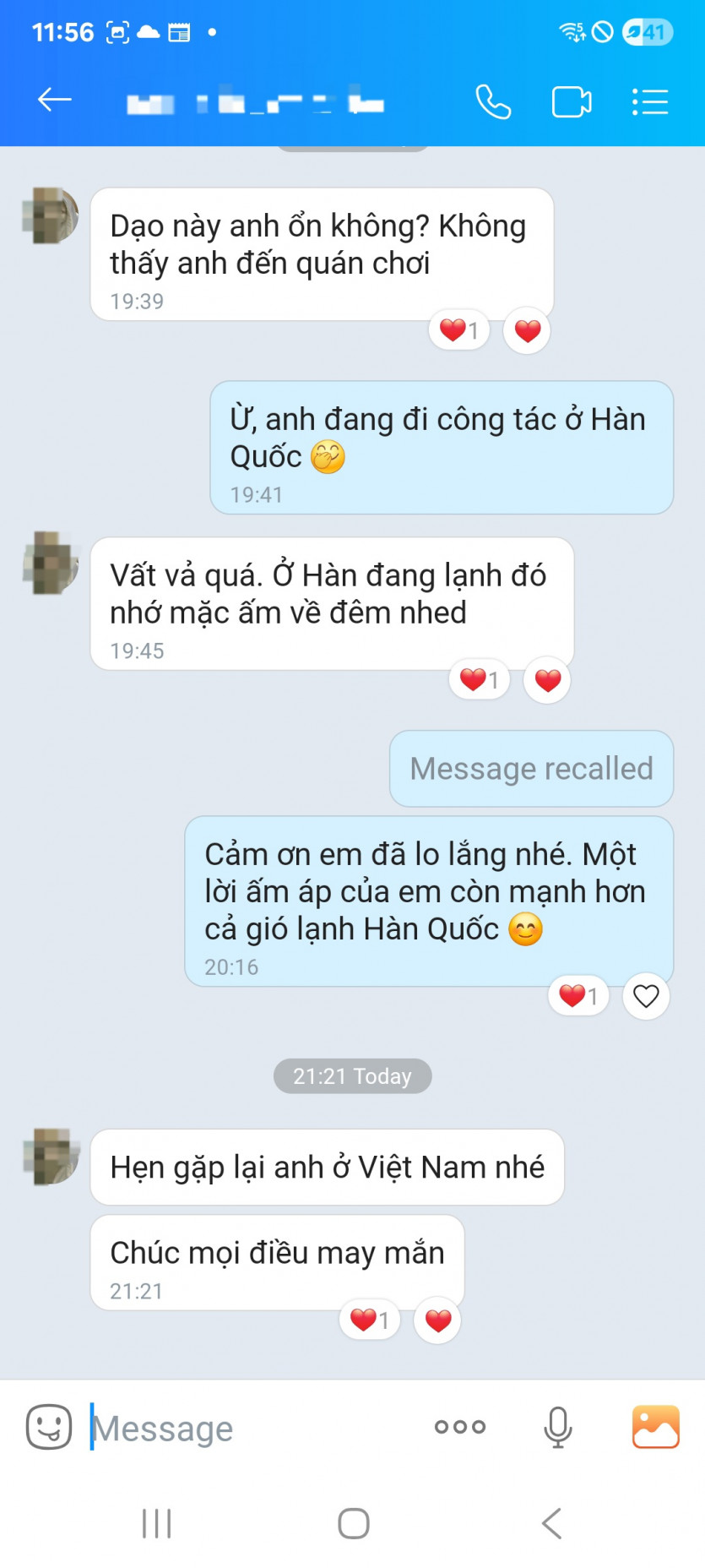The width and height of the screenshot is (705, 1568).
Task: Open the recent apps view
Action: [157, 1523]
